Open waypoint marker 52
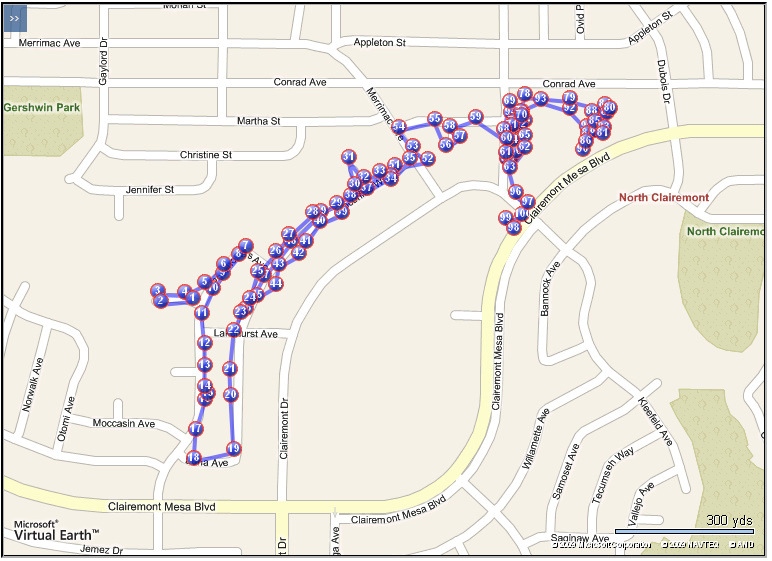Viewport: 772px width, 561px height. [428, 158]
